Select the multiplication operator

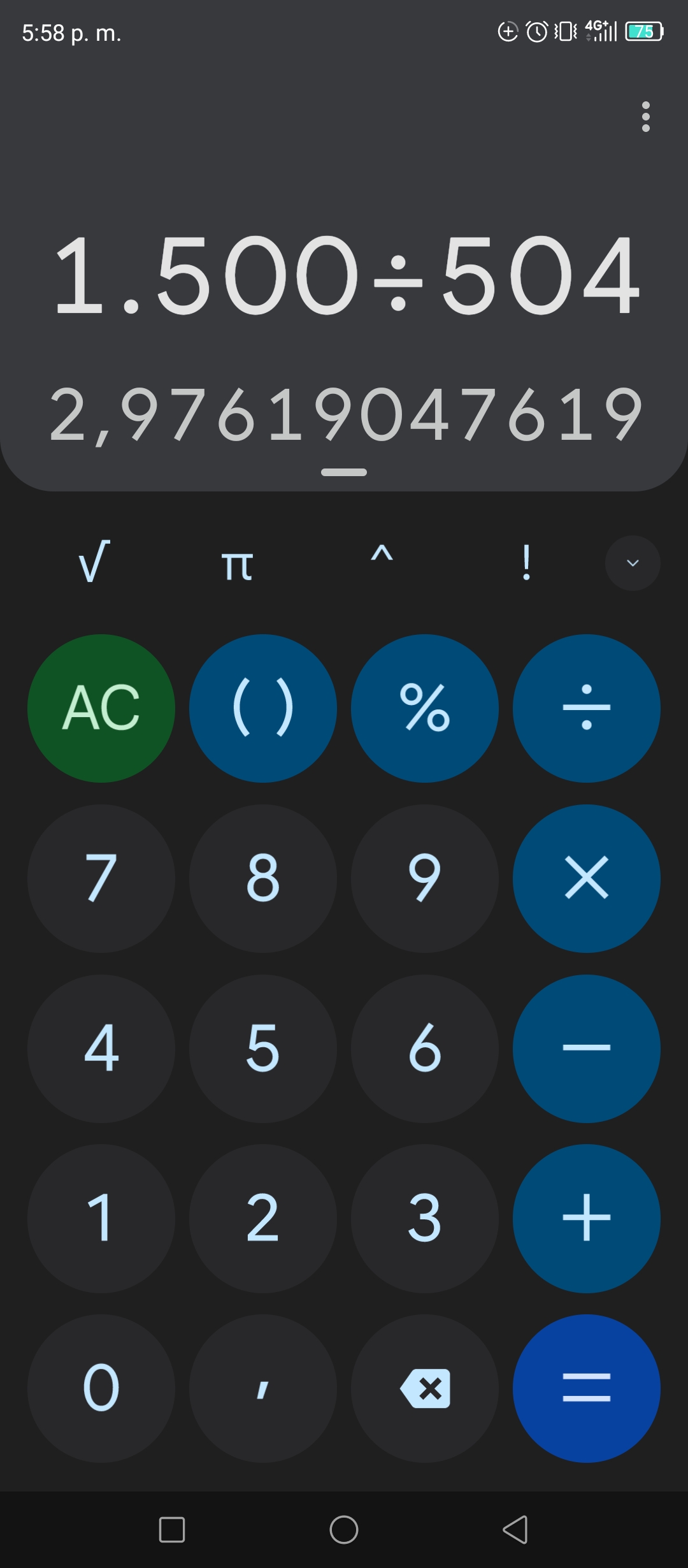click(x=587, y=878)
